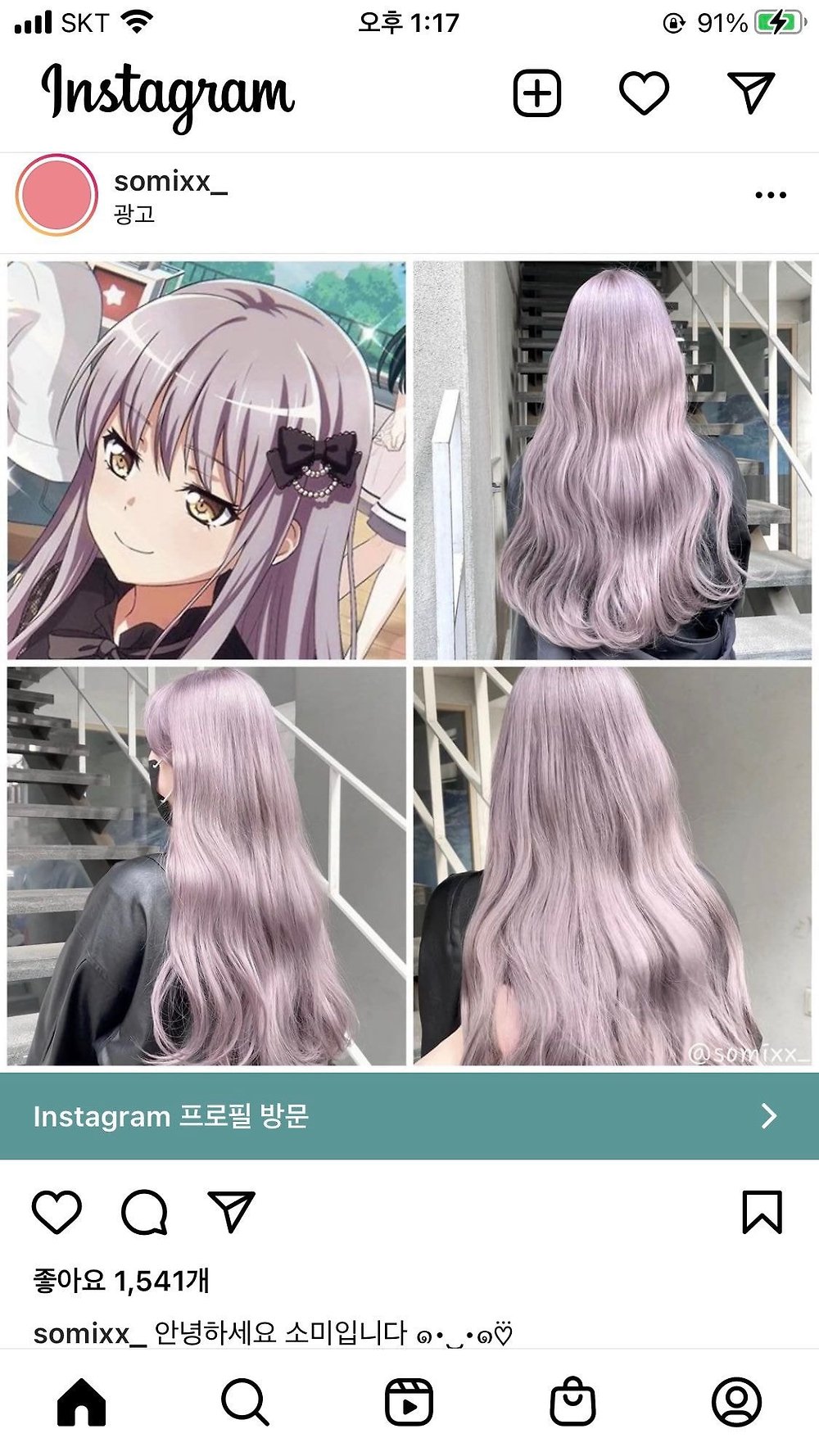Open the somixx_ username in post header

point(170,181)
